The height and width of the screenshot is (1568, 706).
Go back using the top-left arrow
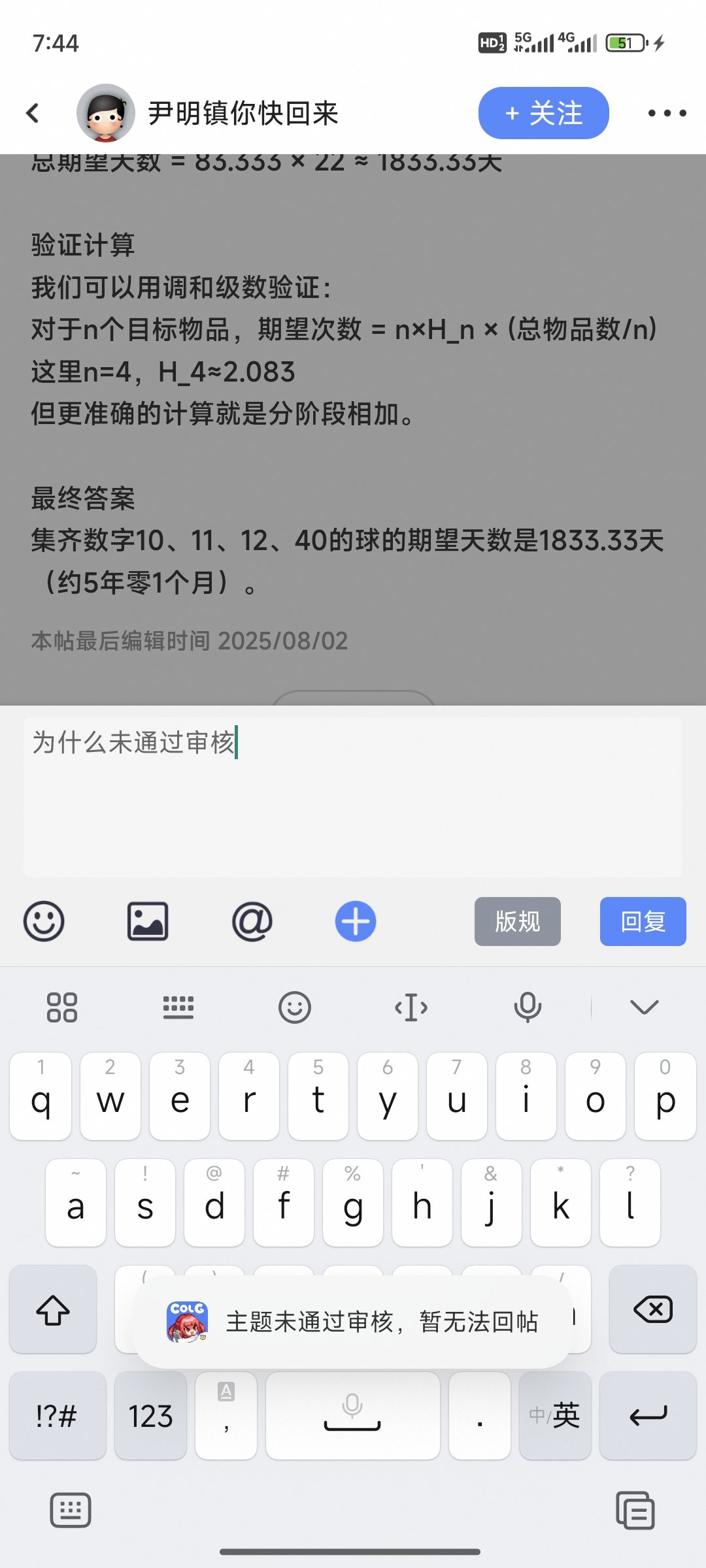pos(33,113)
